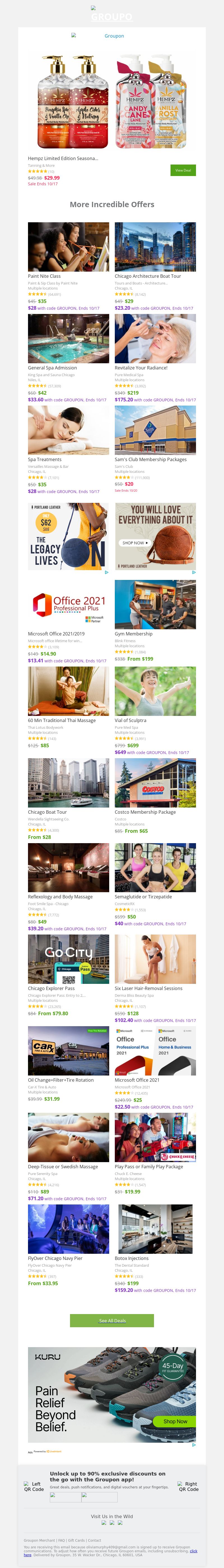
Task: View the Blink Fitness Gym Membership offer
Action: (155, 604)
